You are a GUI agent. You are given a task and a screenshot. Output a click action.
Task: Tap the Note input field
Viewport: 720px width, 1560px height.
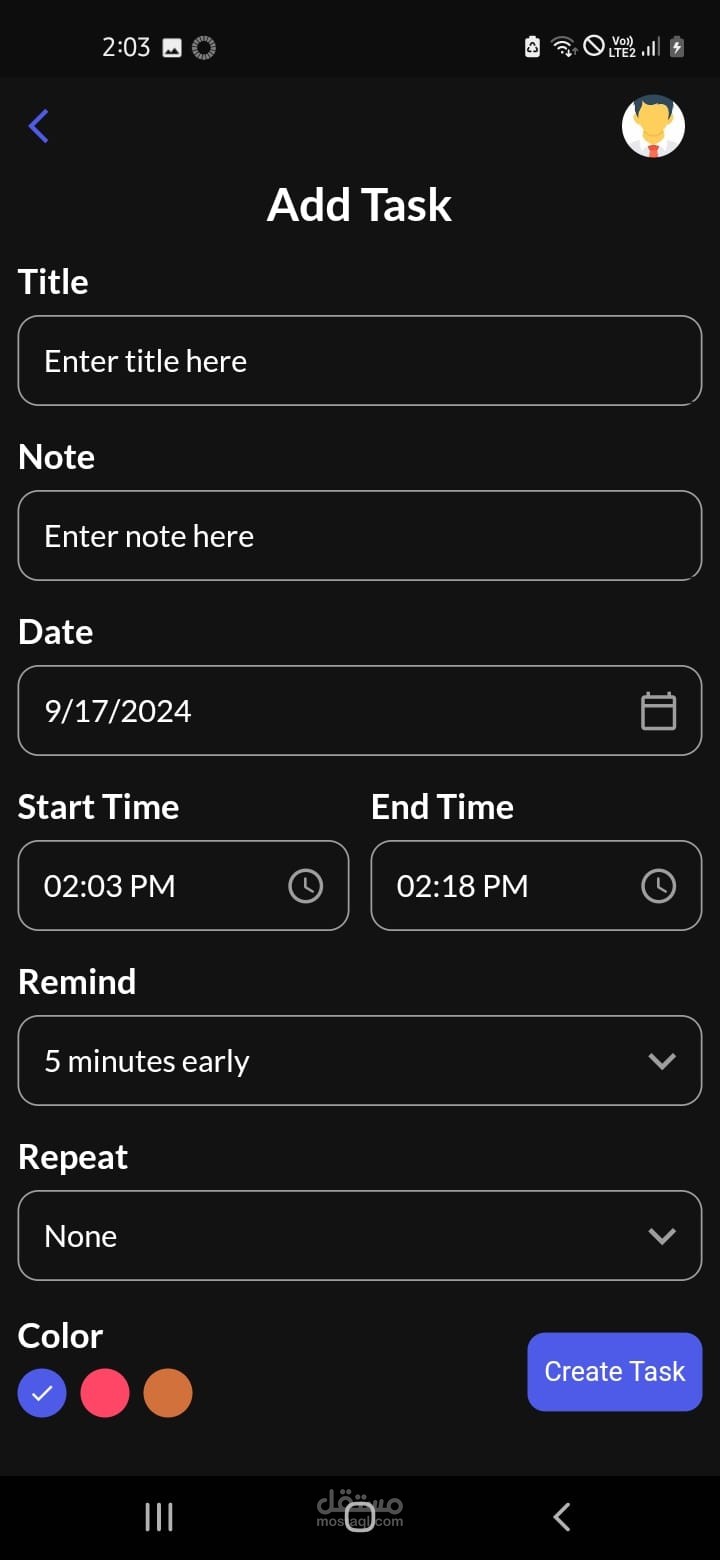(360, 536)
